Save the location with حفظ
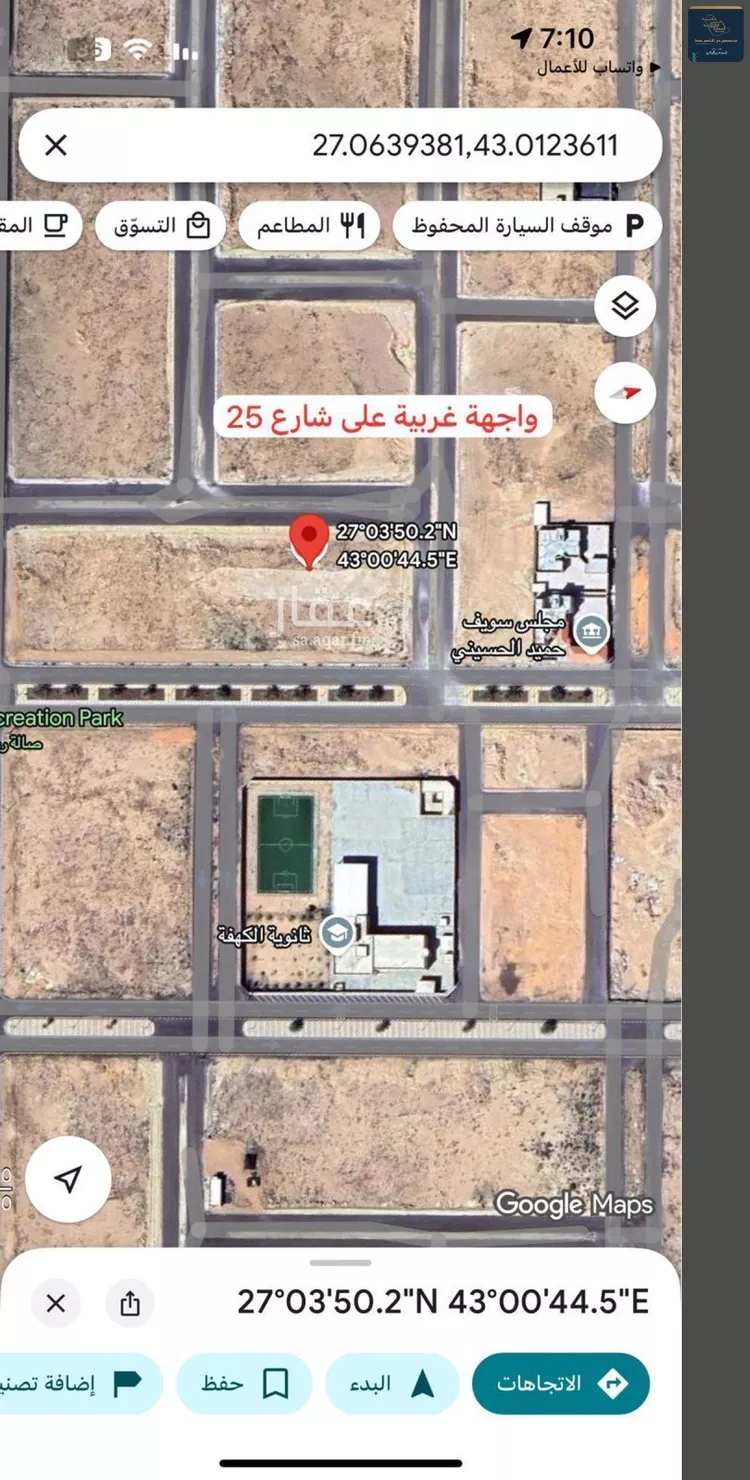Screen dimensions: 750x1480 point(243,1384)
